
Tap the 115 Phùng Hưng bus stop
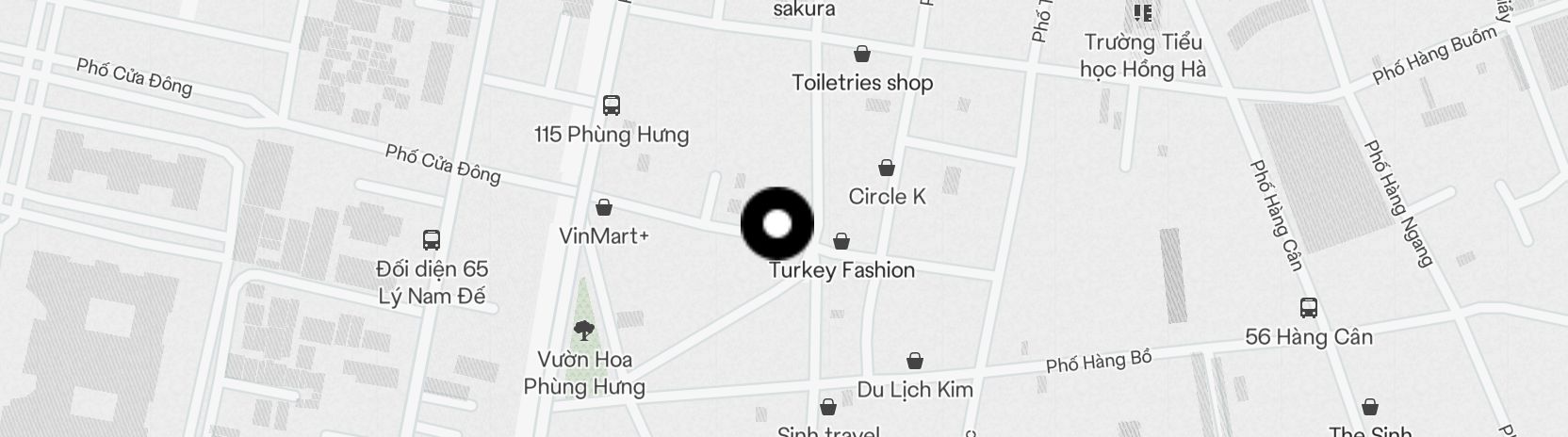click(612, 105)
